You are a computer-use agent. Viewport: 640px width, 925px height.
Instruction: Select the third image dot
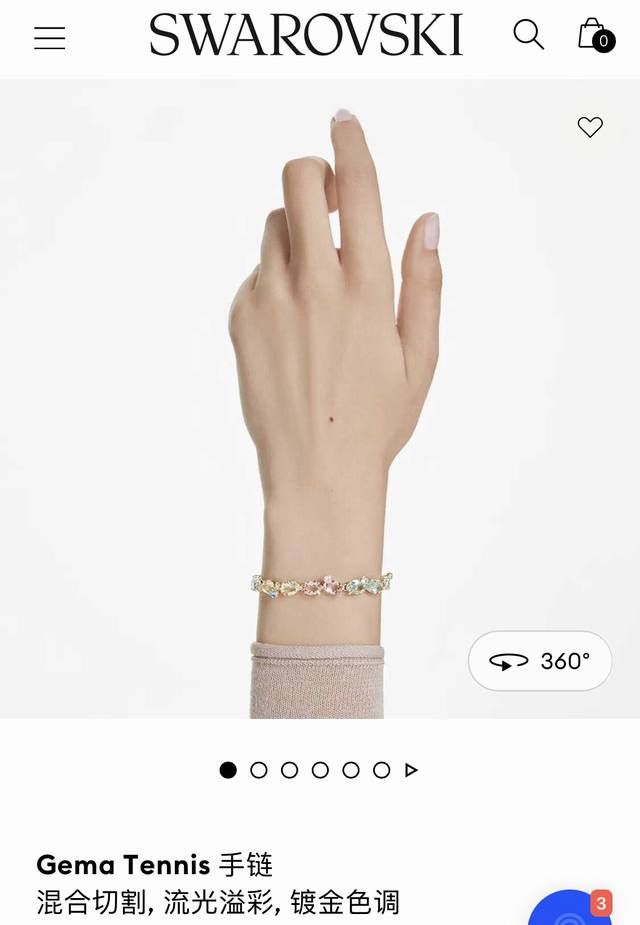click(290, 770)
